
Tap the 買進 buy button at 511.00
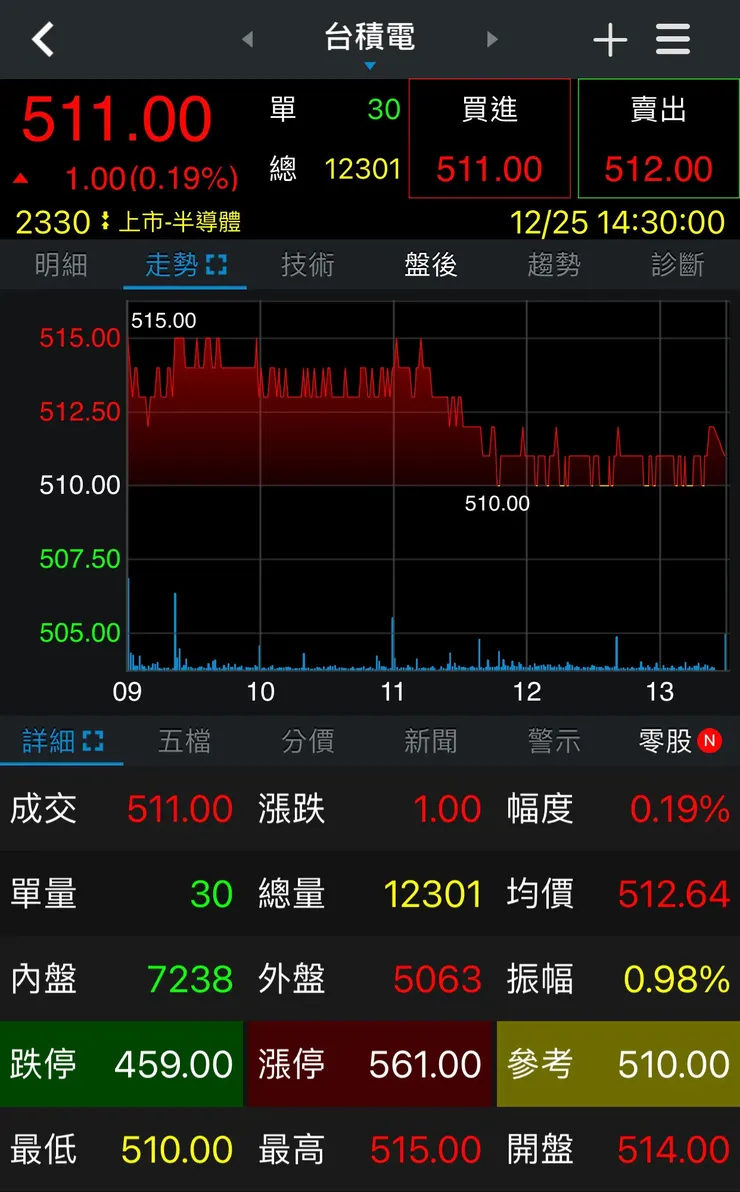[x=490, y=138]
